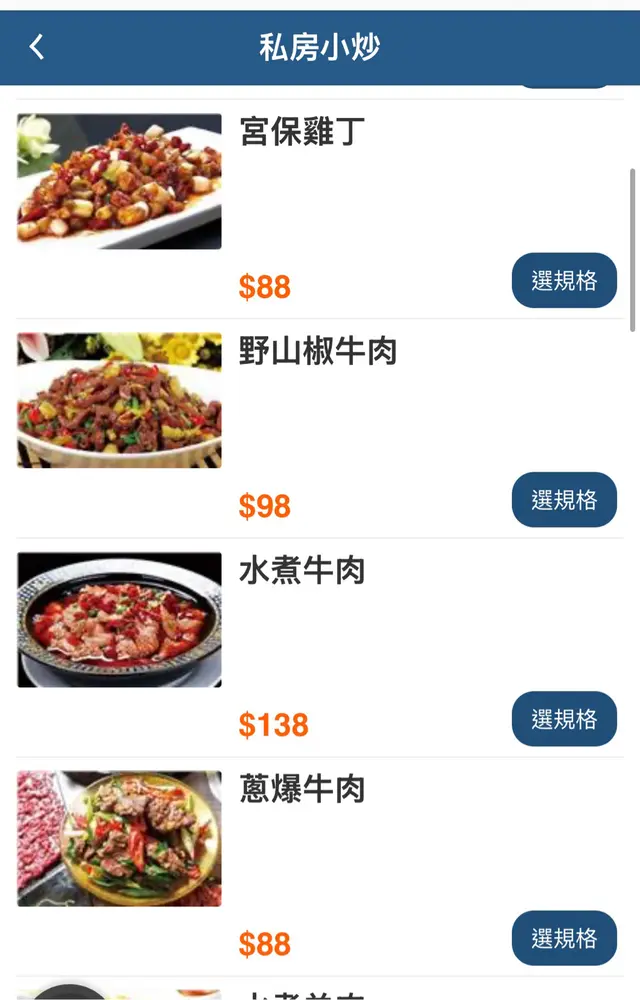Viewport: 640px width, 1000px height.
Task: View the 蔥爆牛肉 dish photo
Action: pyautogui.click(x=119, y=838)
